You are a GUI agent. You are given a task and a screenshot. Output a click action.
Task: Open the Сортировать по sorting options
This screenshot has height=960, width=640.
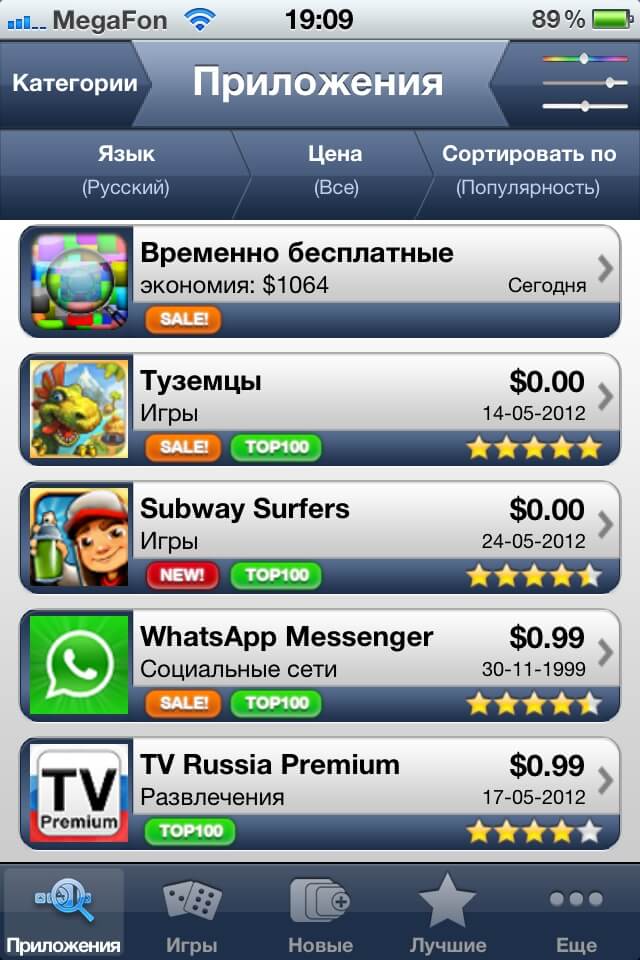(528, 170)
